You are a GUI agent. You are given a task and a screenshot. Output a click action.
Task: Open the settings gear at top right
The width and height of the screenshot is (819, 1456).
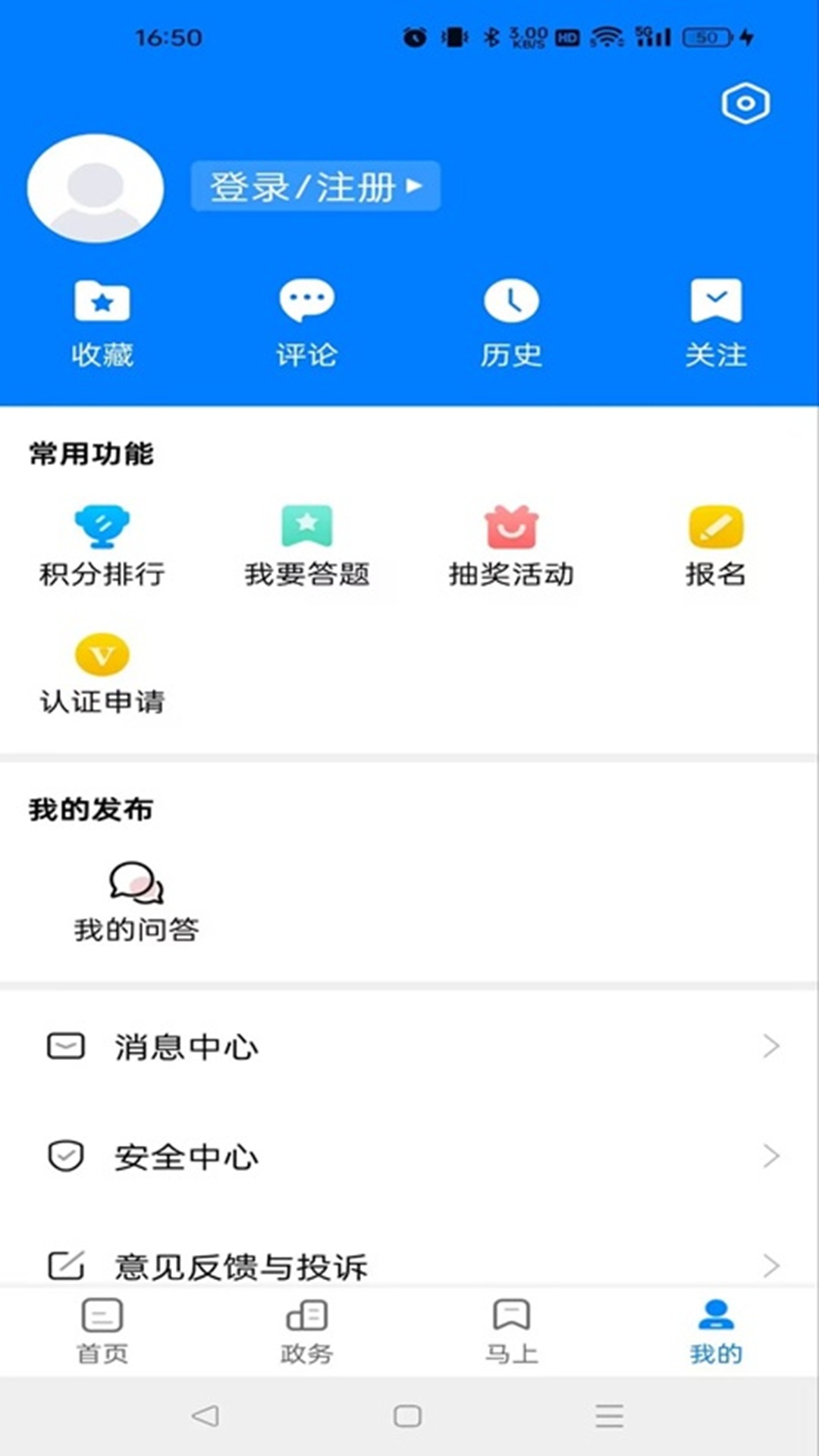click(x=745, y=104)
